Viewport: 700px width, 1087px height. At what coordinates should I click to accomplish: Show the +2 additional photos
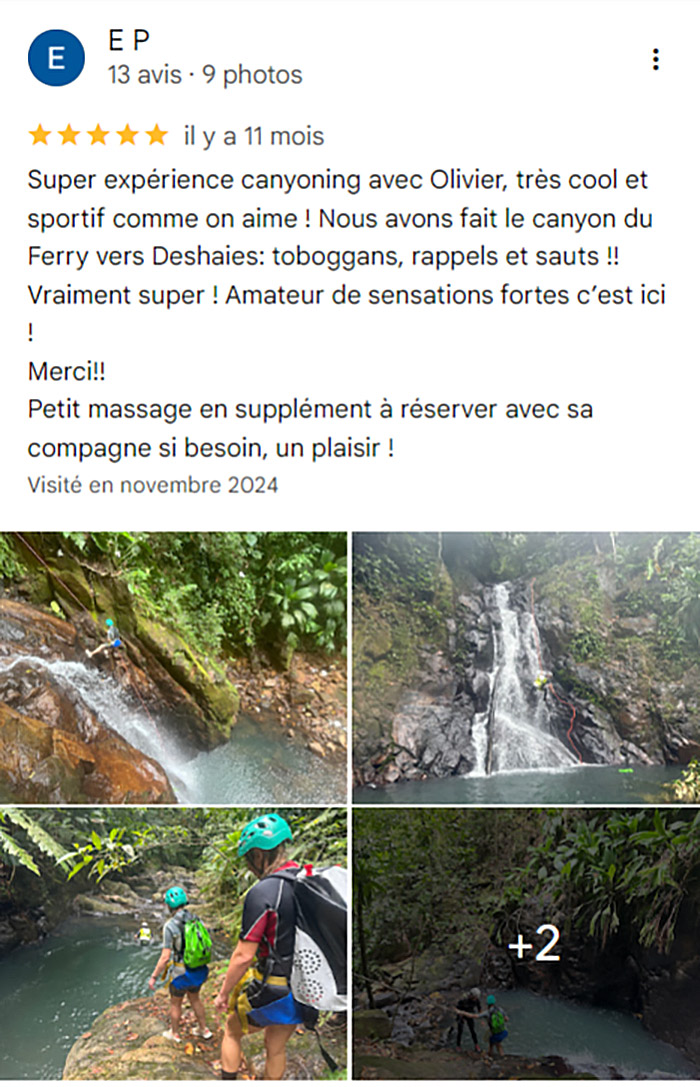pos(526,943)
